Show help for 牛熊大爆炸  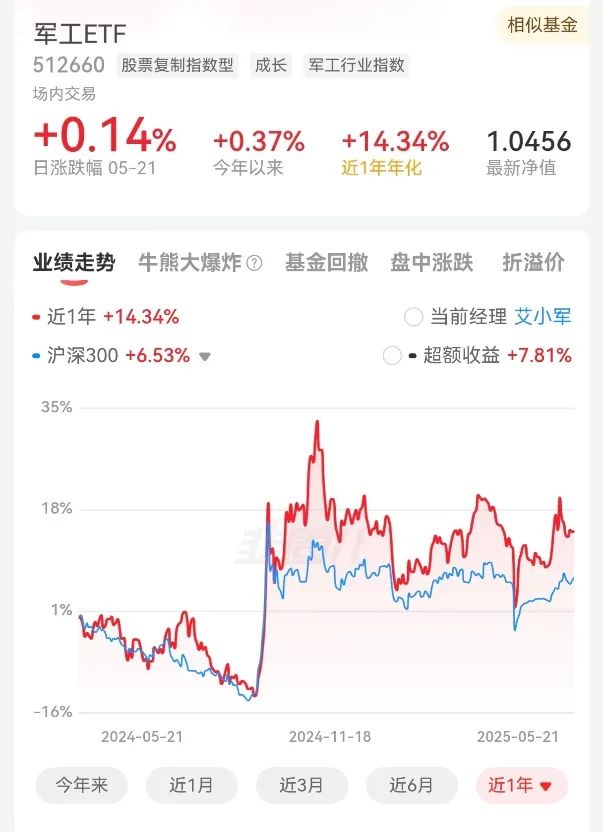point(254,263)
